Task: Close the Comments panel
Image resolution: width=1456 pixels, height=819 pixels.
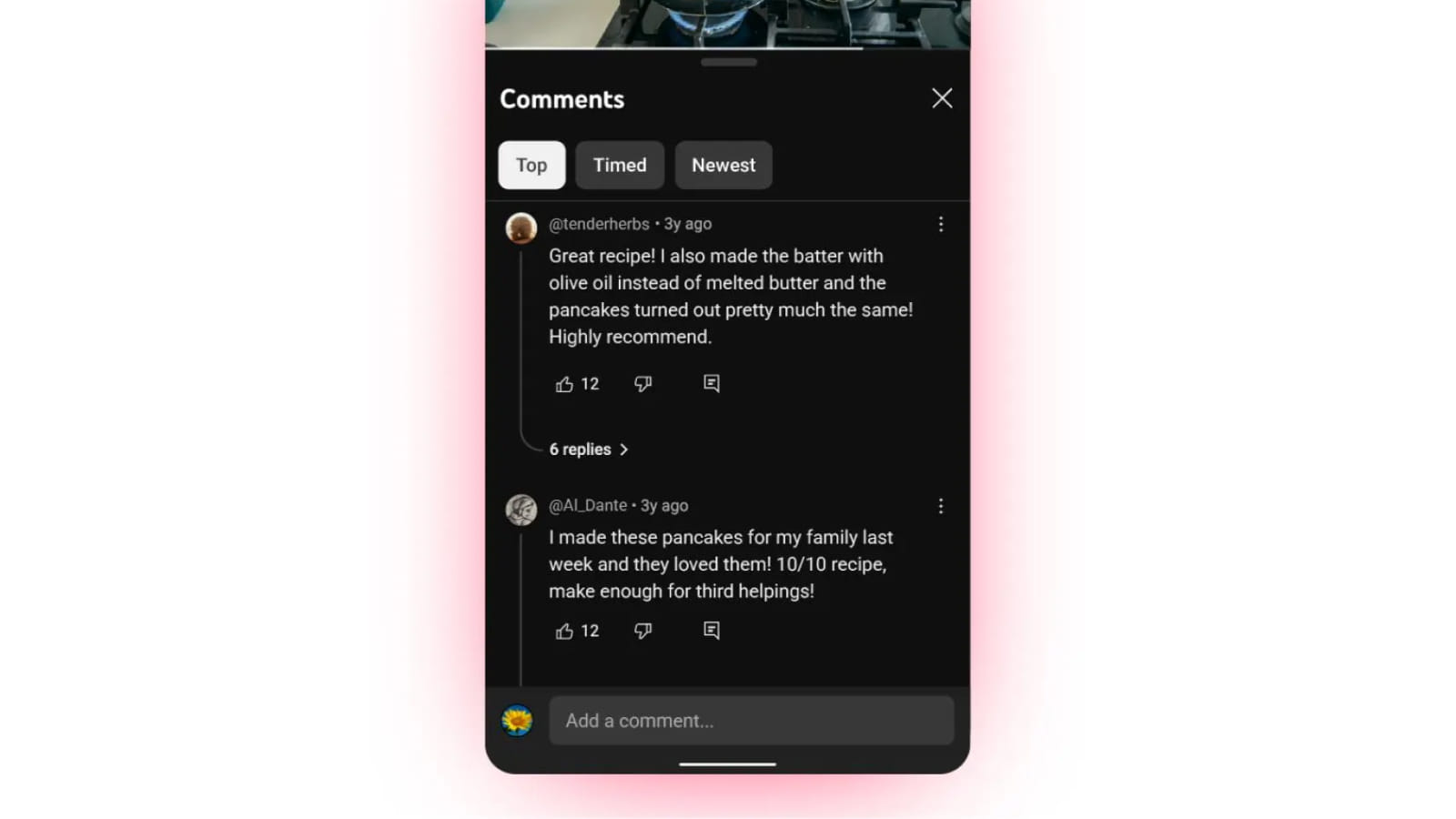Action: 942,98
